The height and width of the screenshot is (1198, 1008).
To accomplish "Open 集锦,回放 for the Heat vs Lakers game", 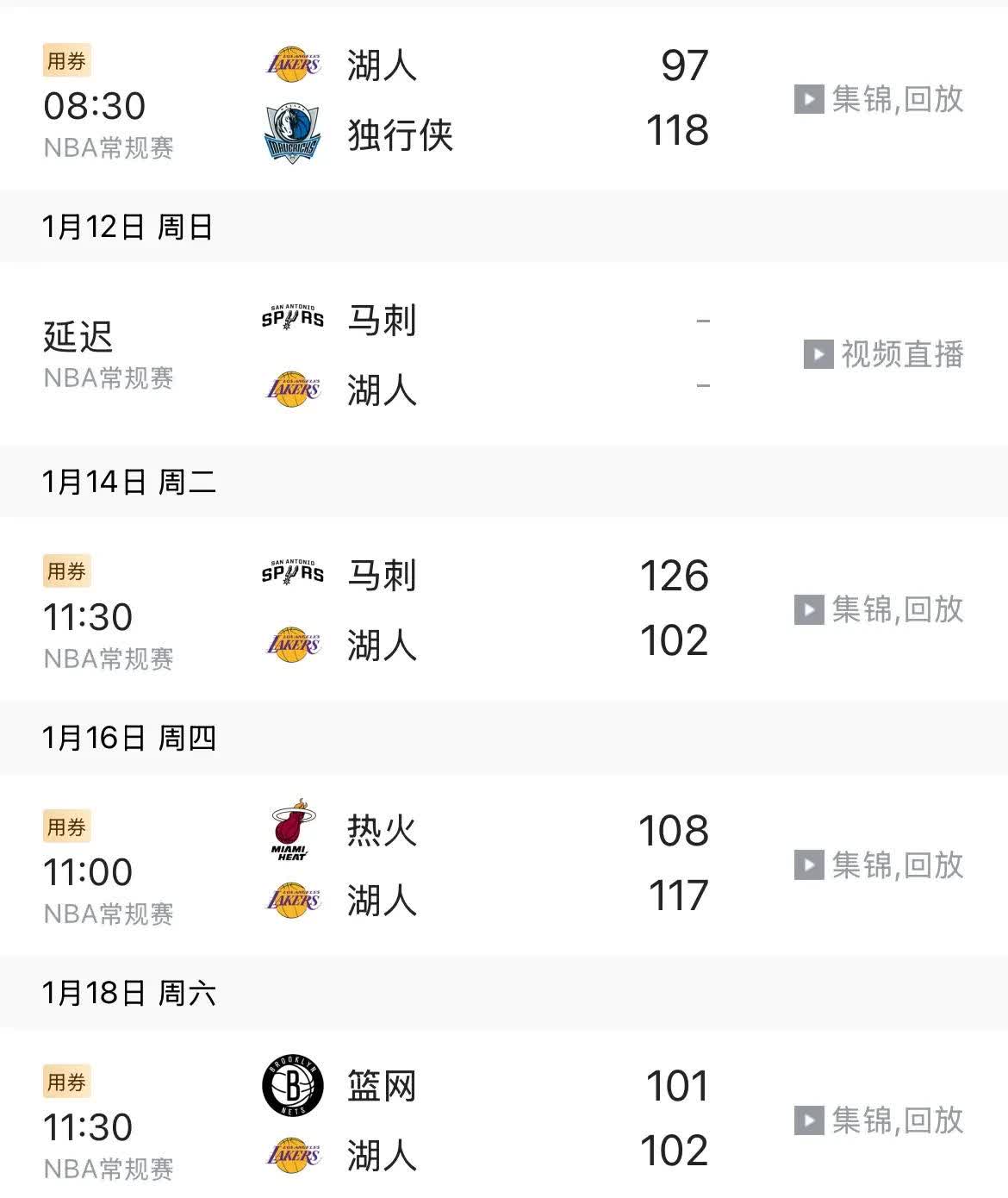I will [x=899, y=866].
